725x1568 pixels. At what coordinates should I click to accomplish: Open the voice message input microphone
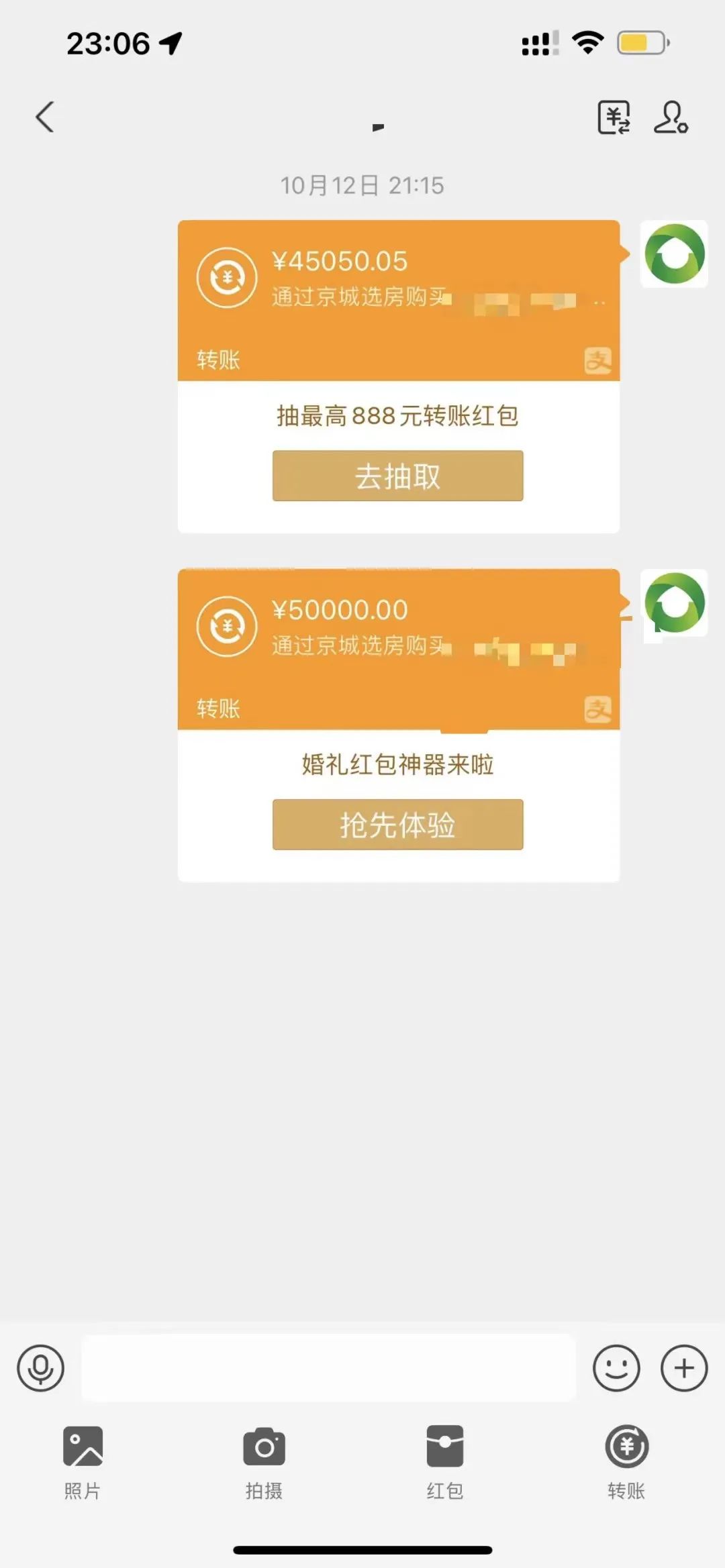coord(40,1366)
